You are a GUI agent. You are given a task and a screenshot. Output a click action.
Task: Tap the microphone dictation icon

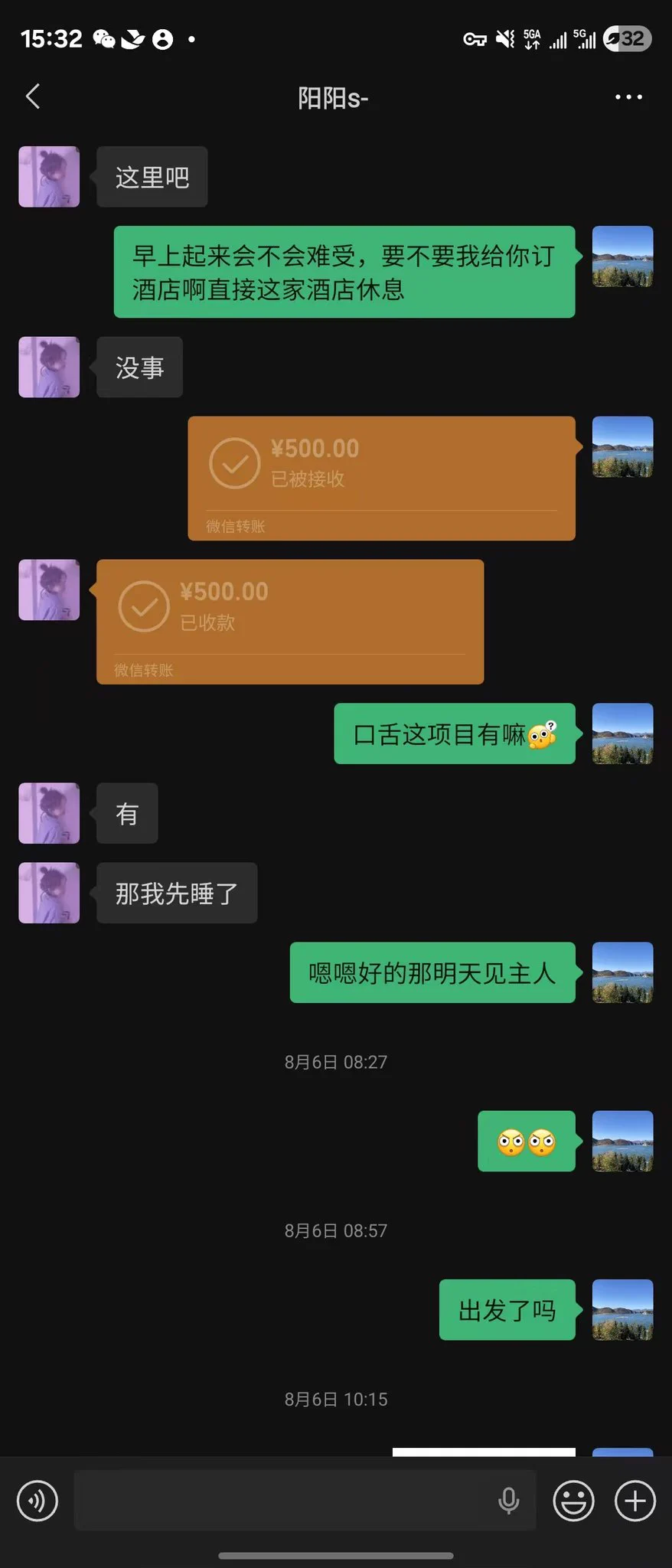(x=508, y=1501)
